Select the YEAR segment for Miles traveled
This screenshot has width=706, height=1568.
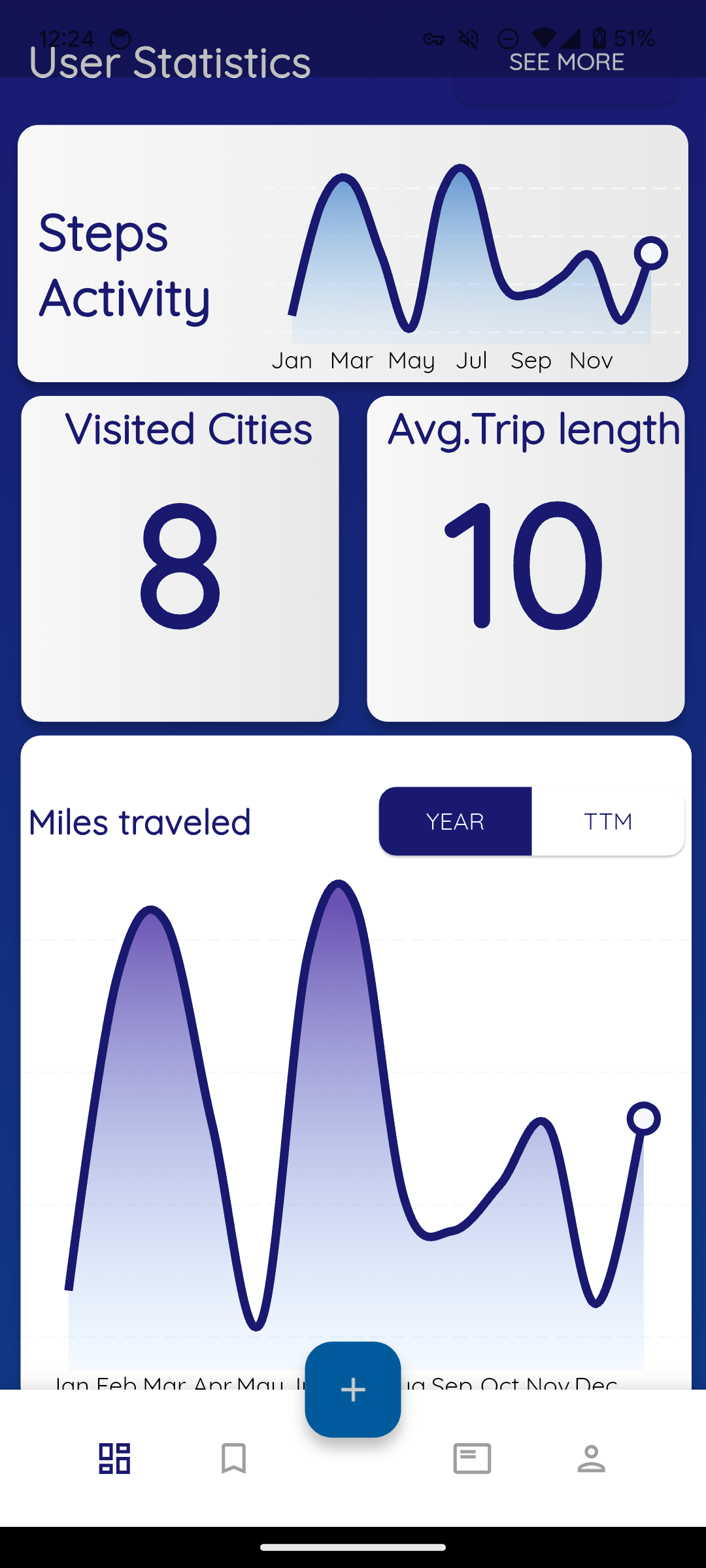456,821
